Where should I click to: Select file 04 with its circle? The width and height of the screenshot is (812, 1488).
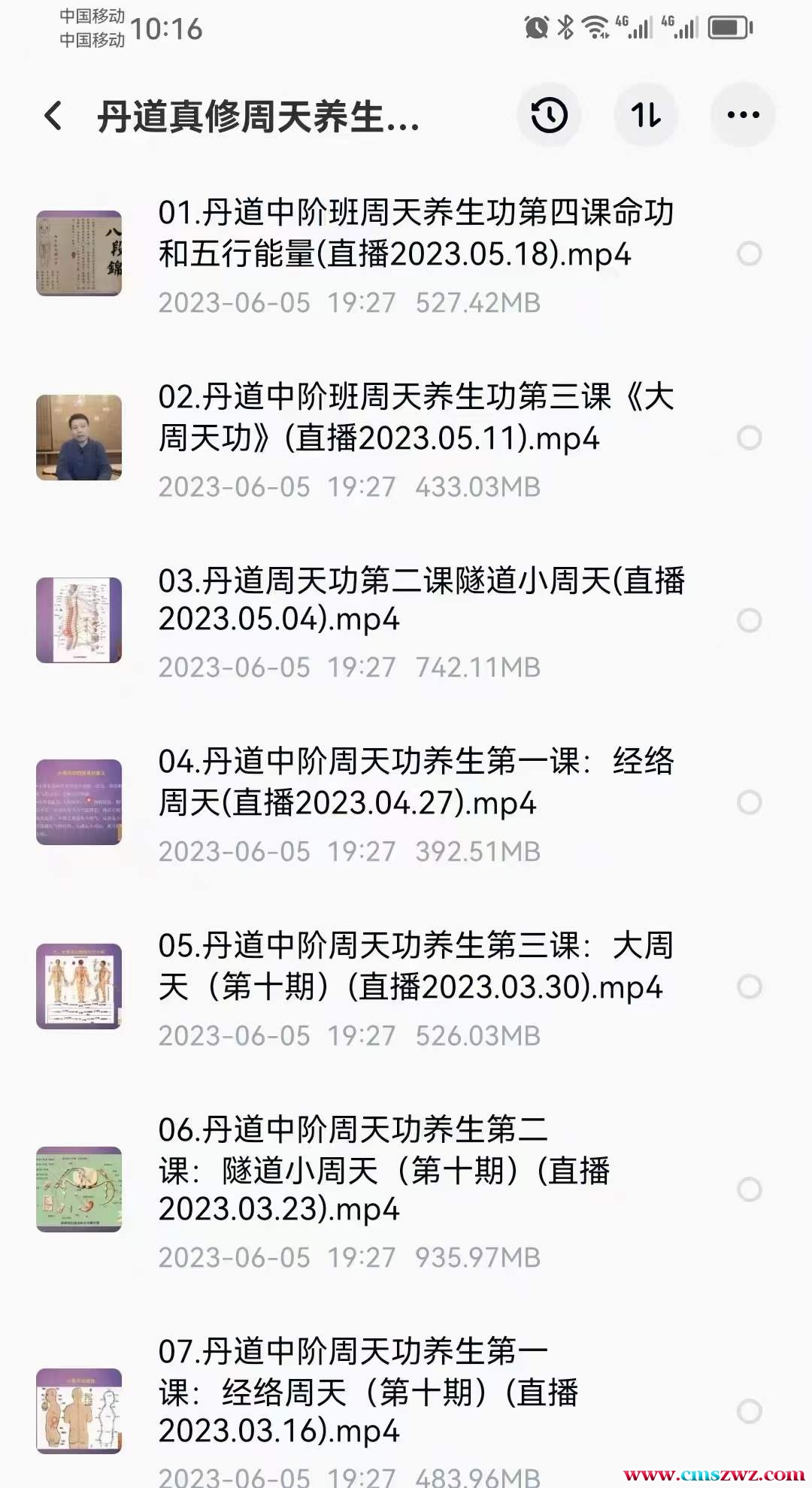pos(749,802)
